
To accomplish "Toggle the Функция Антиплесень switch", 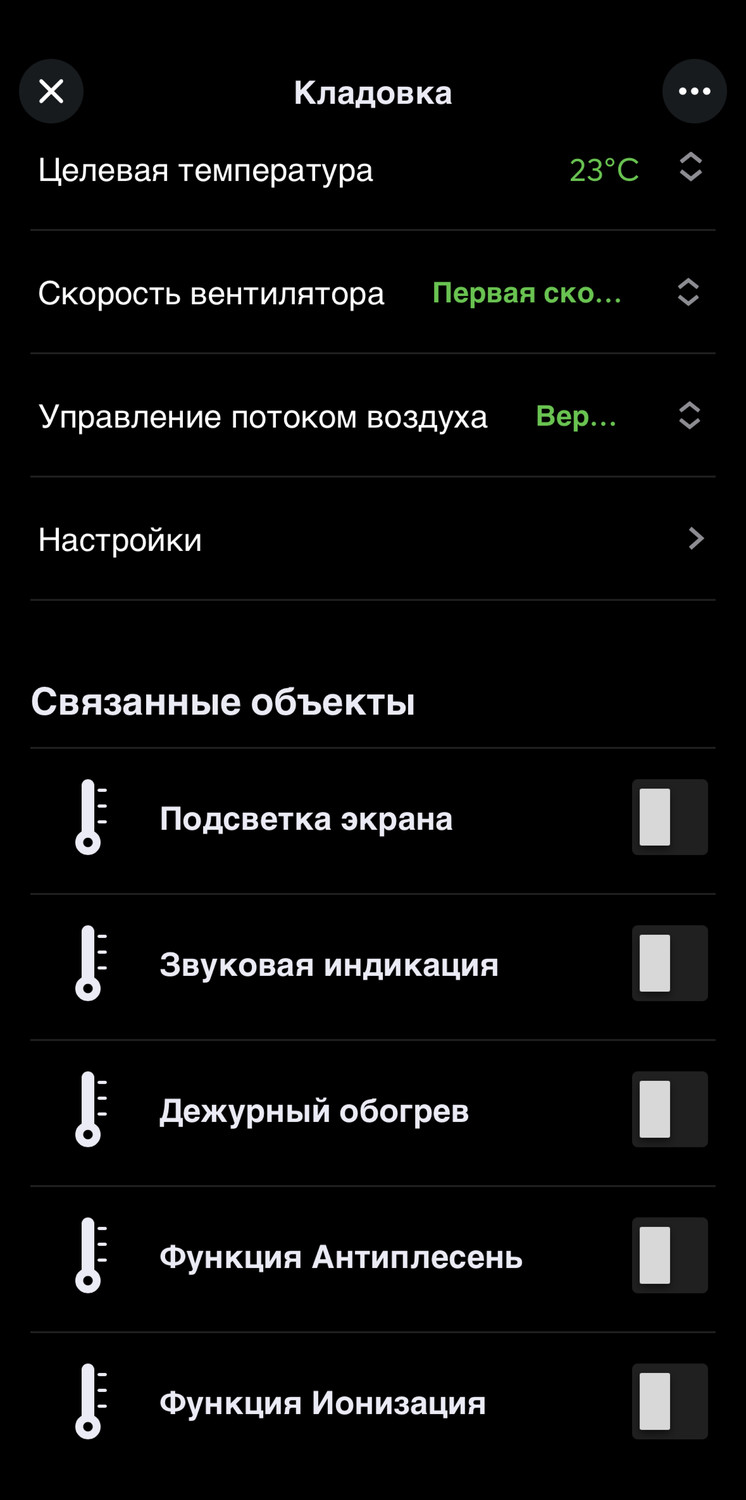I will point(669,1255).
